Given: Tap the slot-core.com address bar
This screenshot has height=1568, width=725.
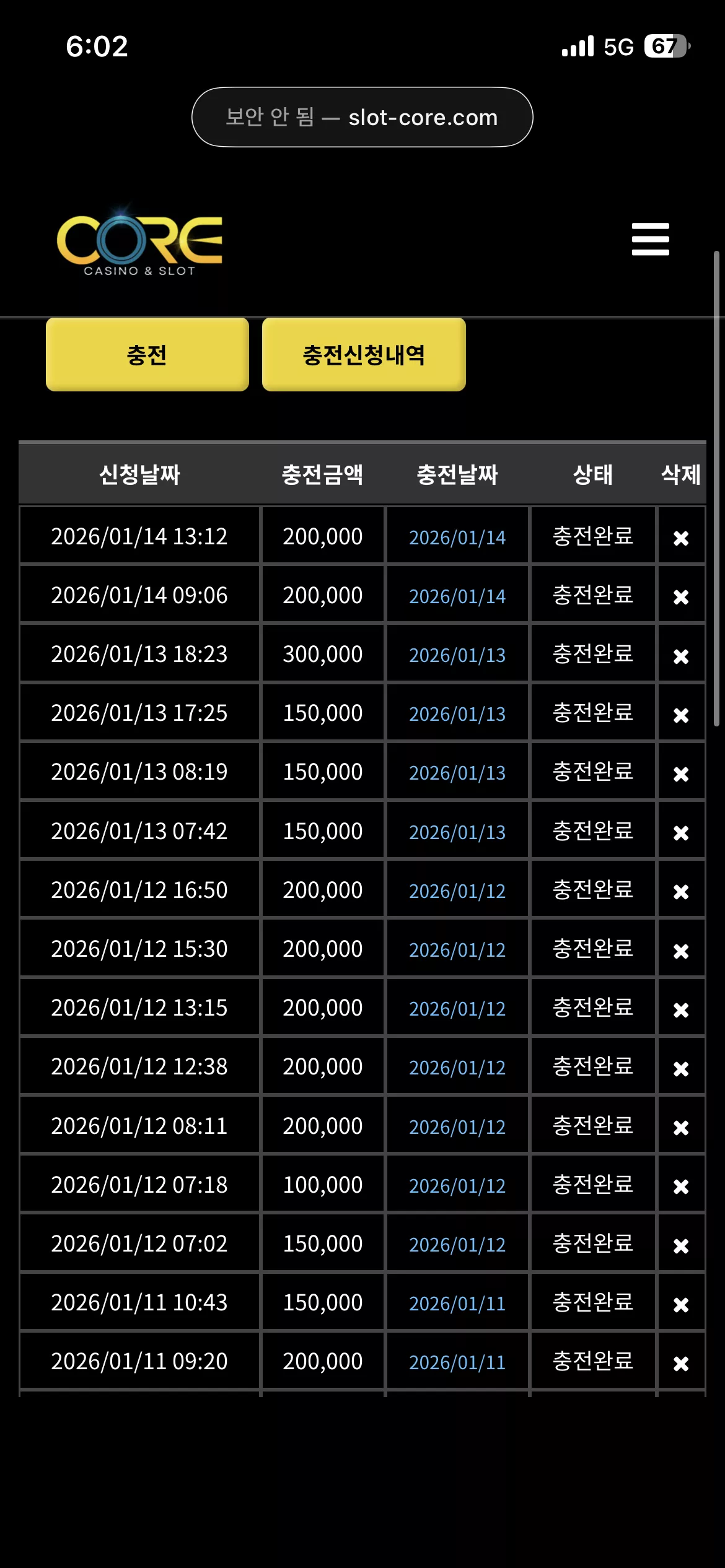Looking at the screenshot, I should (x=362, y=117).
